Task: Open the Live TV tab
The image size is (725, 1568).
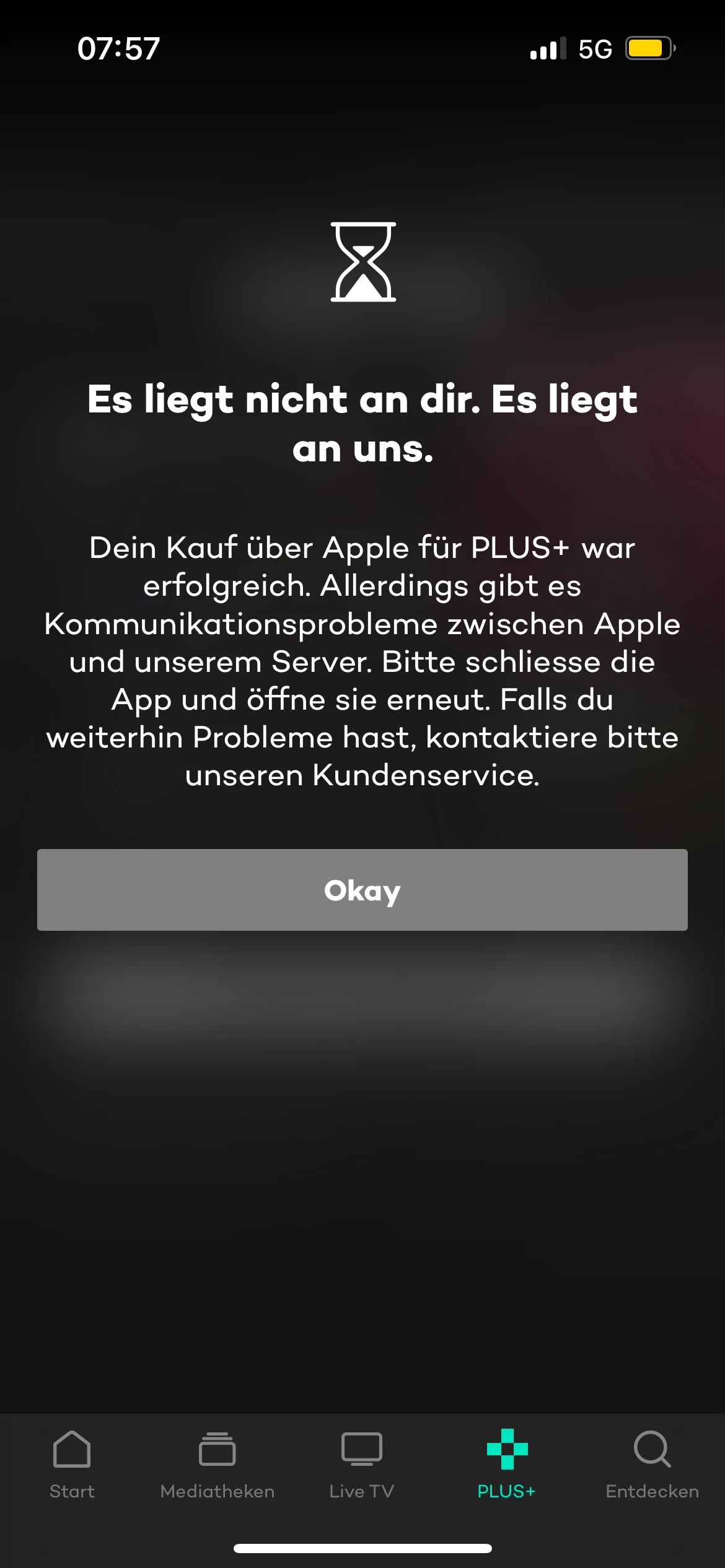Action: [x=362, y=1464]
